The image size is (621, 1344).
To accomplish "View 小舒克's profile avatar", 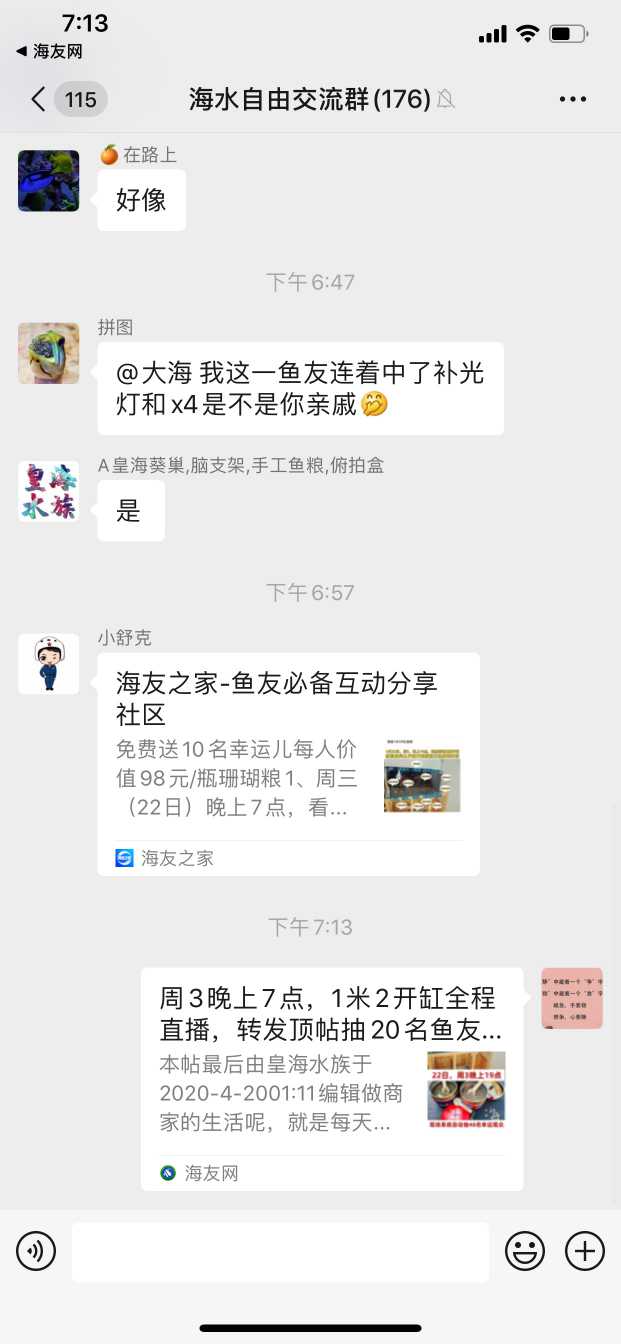I will coord(48,664).
